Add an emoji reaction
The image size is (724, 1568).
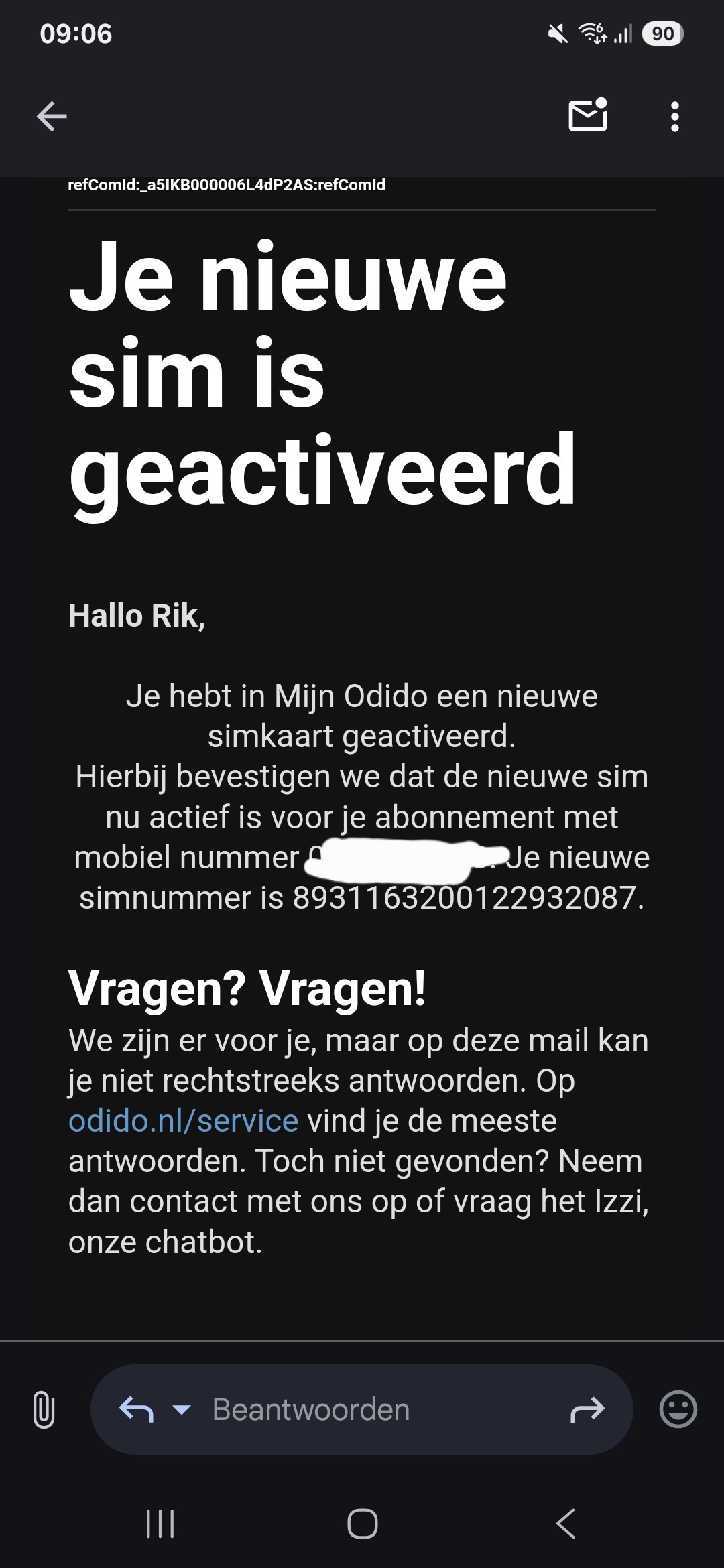[x=678, y=1409]
